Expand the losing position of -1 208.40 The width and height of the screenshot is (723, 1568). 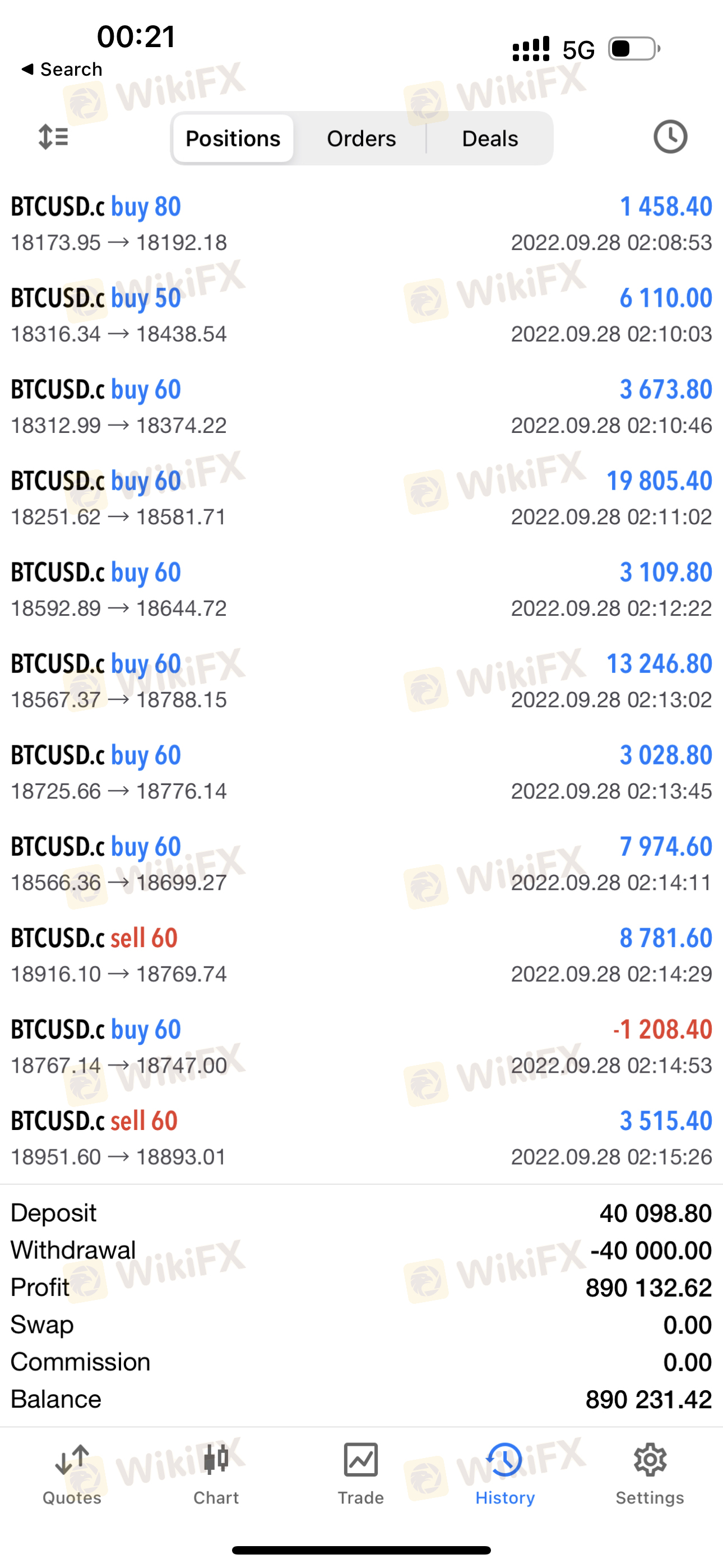pos(361,1046)
